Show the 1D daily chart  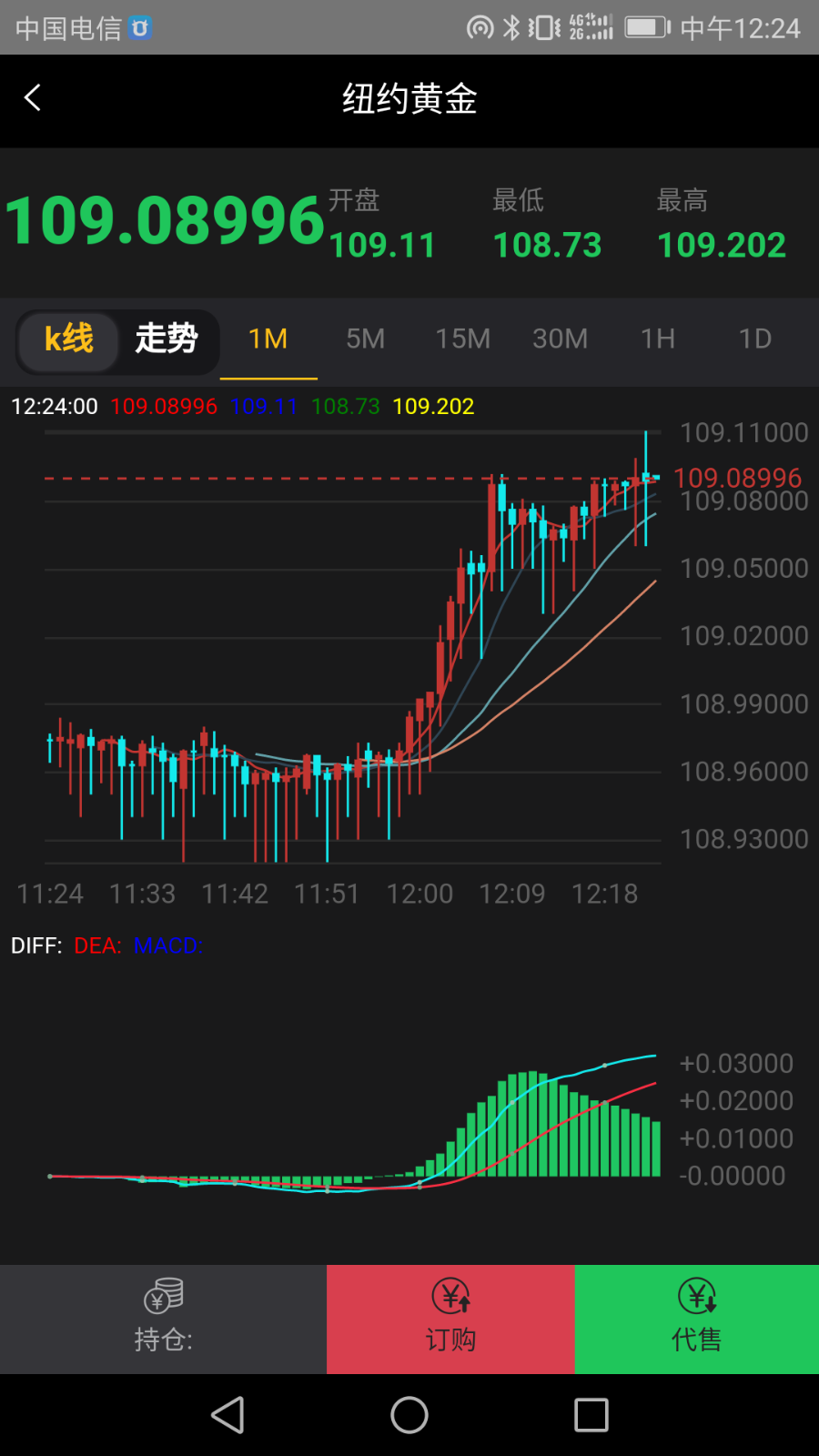(x=754, y=339)
